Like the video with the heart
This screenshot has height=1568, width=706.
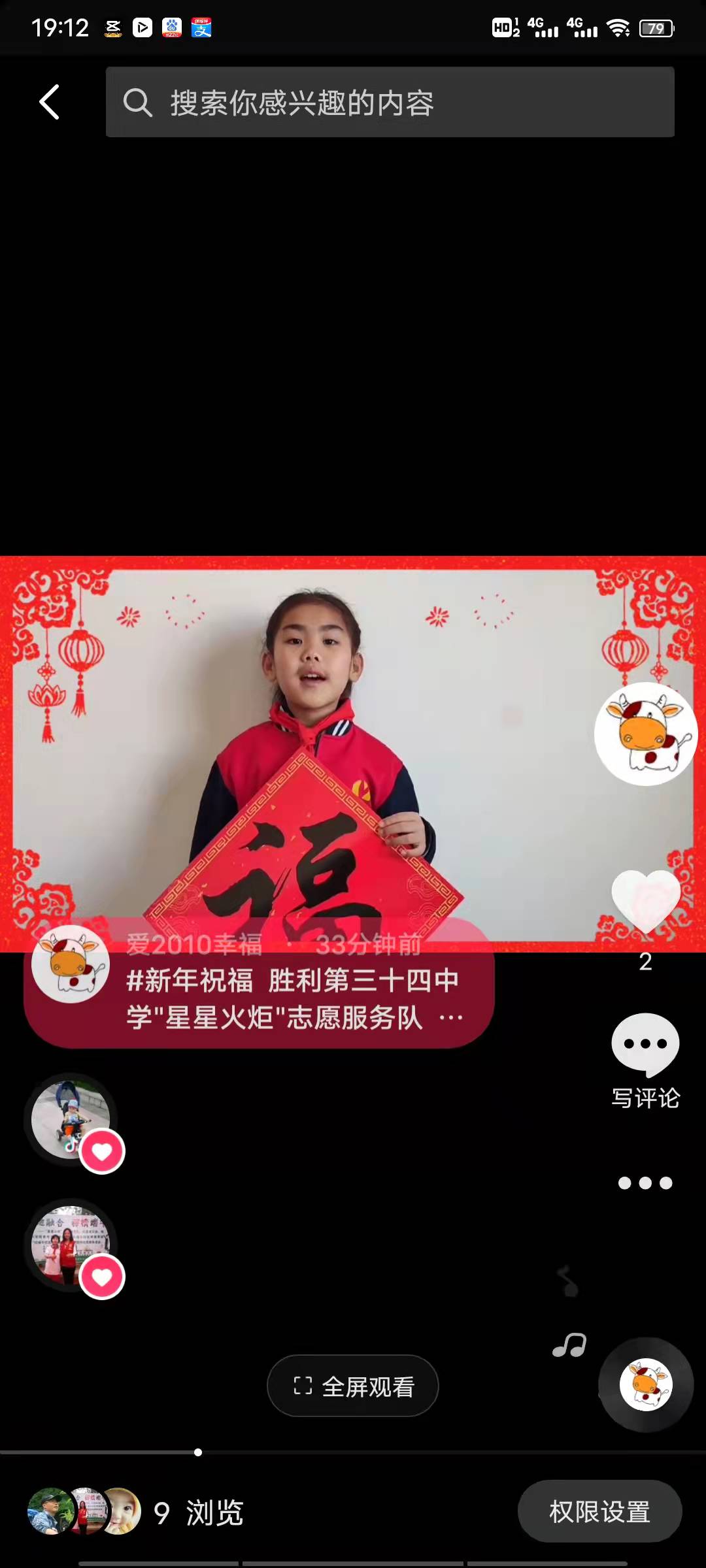tap(645, 902)
